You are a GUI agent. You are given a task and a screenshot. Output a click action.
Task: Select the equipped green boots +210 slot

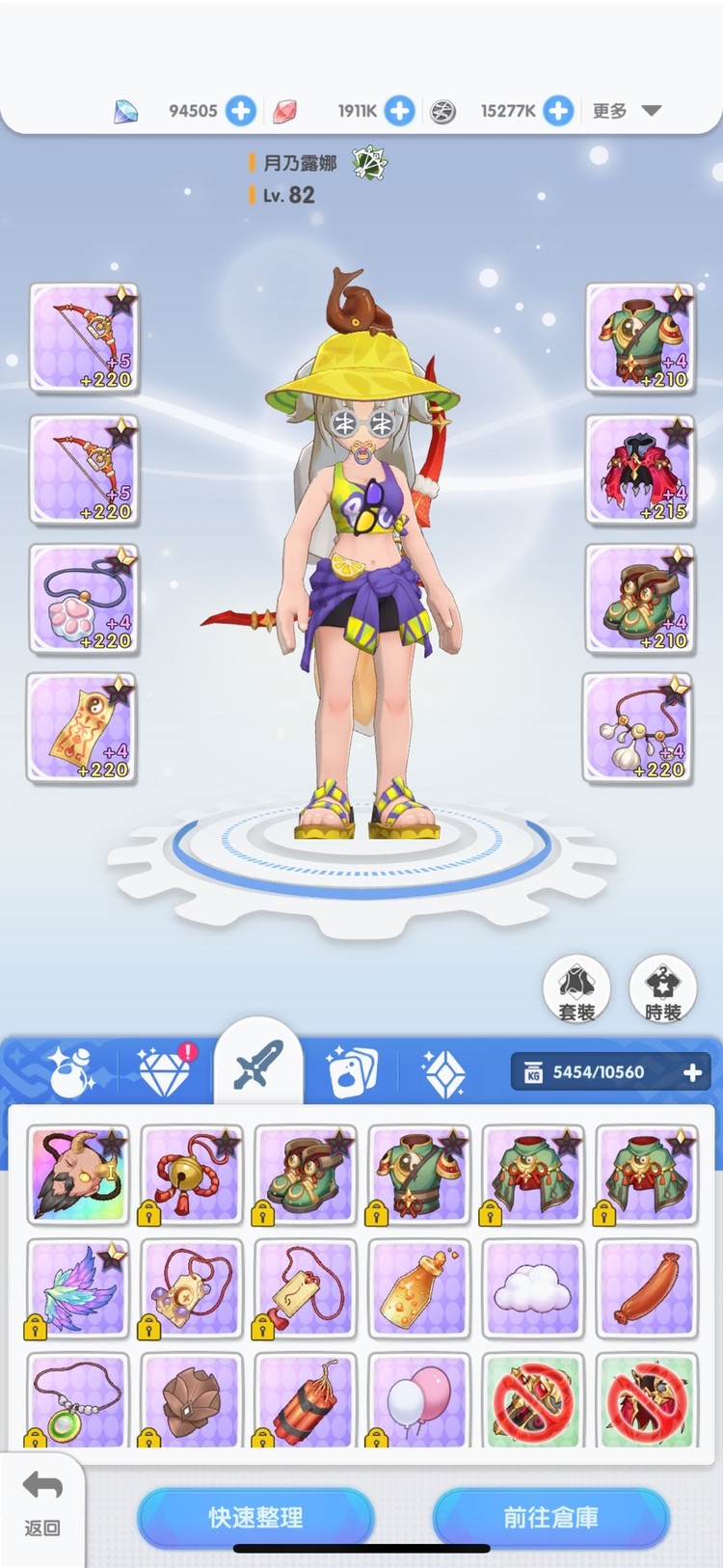pos(638,599)
